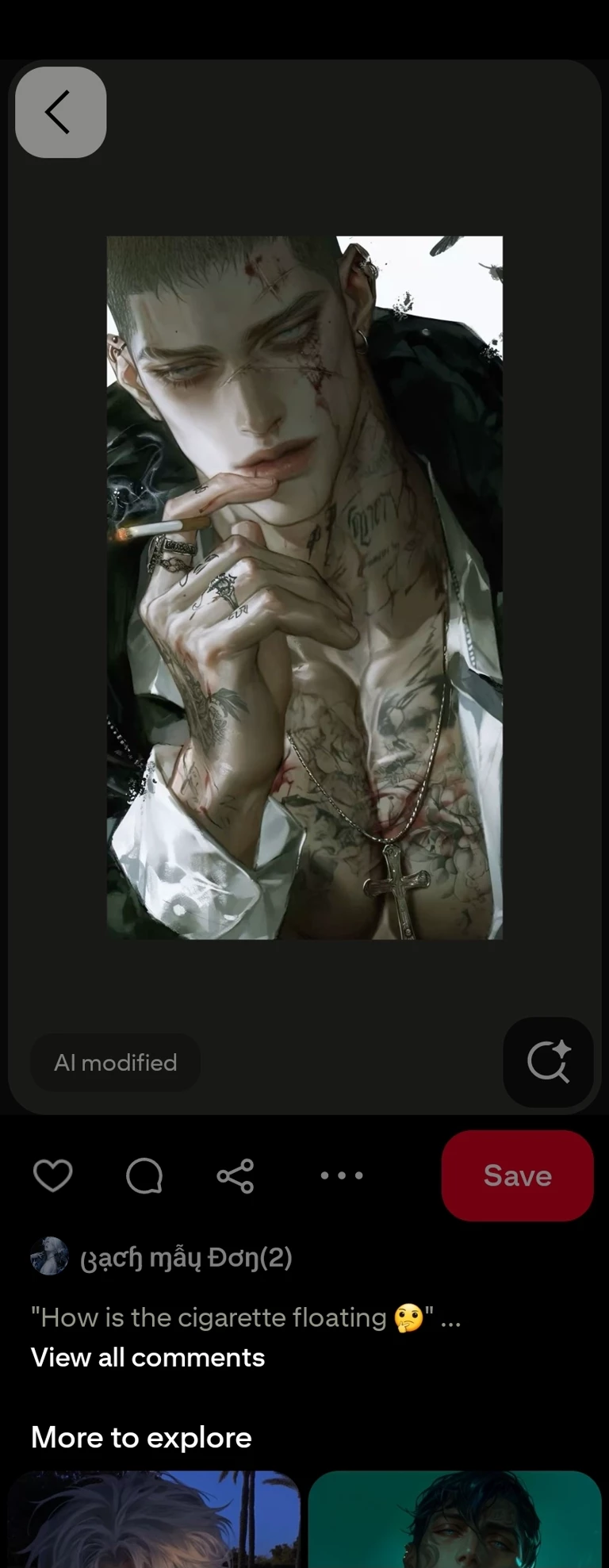This screenshot has height=1568, width=609.
Task: Open the three-dot more options menu
Action: [x=342, y=1175]
